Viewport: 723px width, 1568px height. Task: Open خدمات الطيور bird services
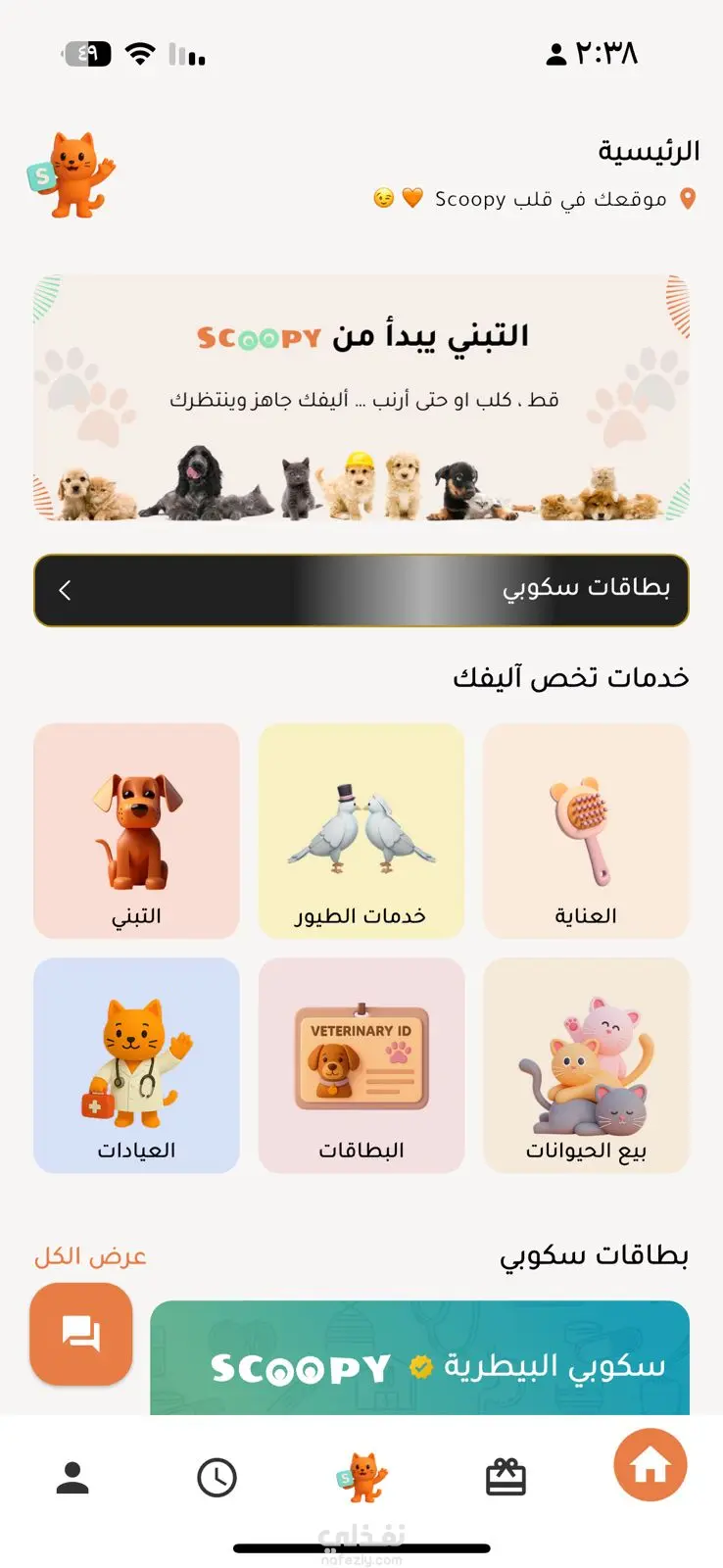361,831
